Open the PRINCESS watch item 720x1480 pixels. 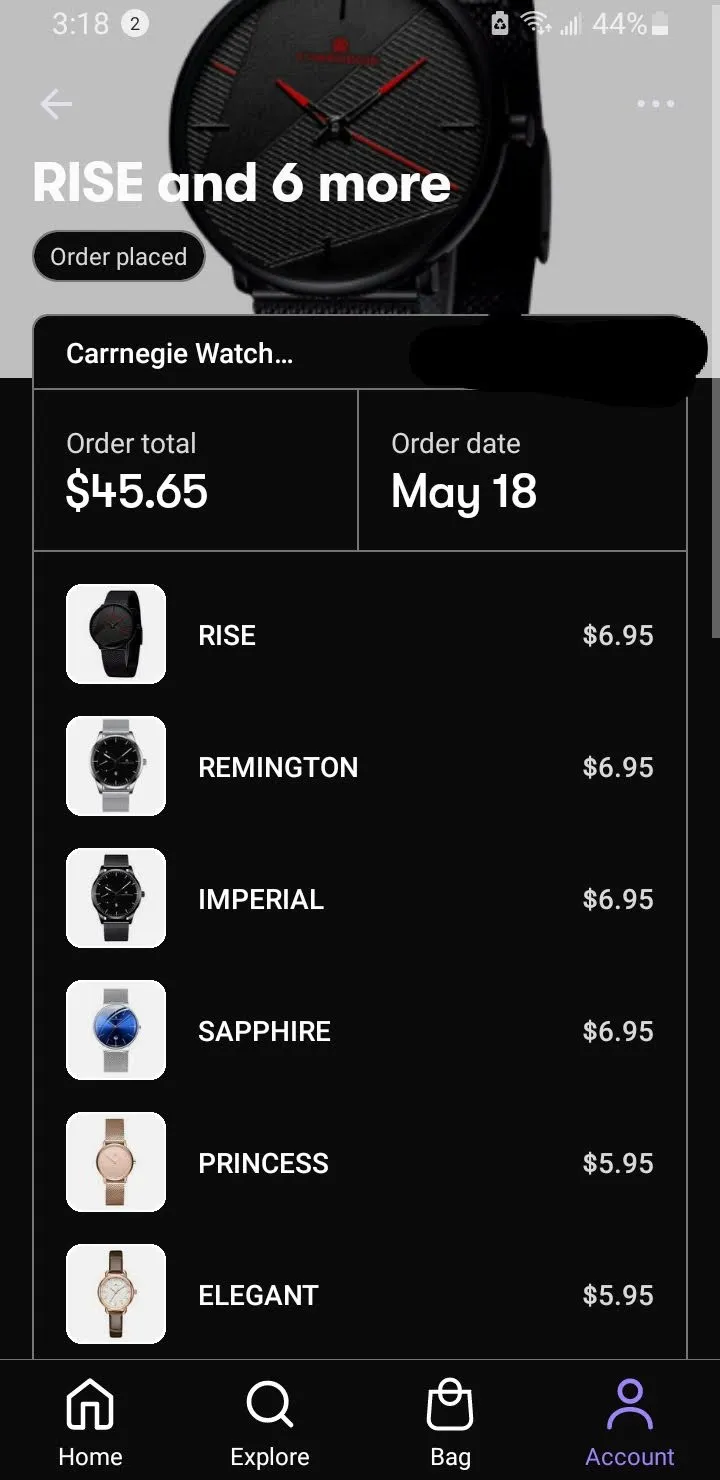[360, 1162]
